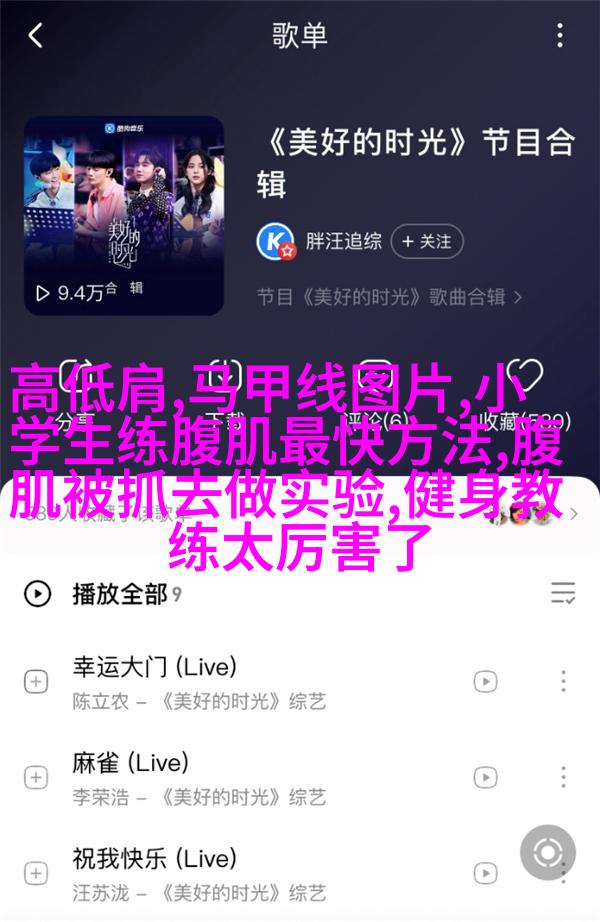The image size is (600, 922).
Task: Add 祝我快乐 (Live) to a playlist
Action: tap(36, 873)
